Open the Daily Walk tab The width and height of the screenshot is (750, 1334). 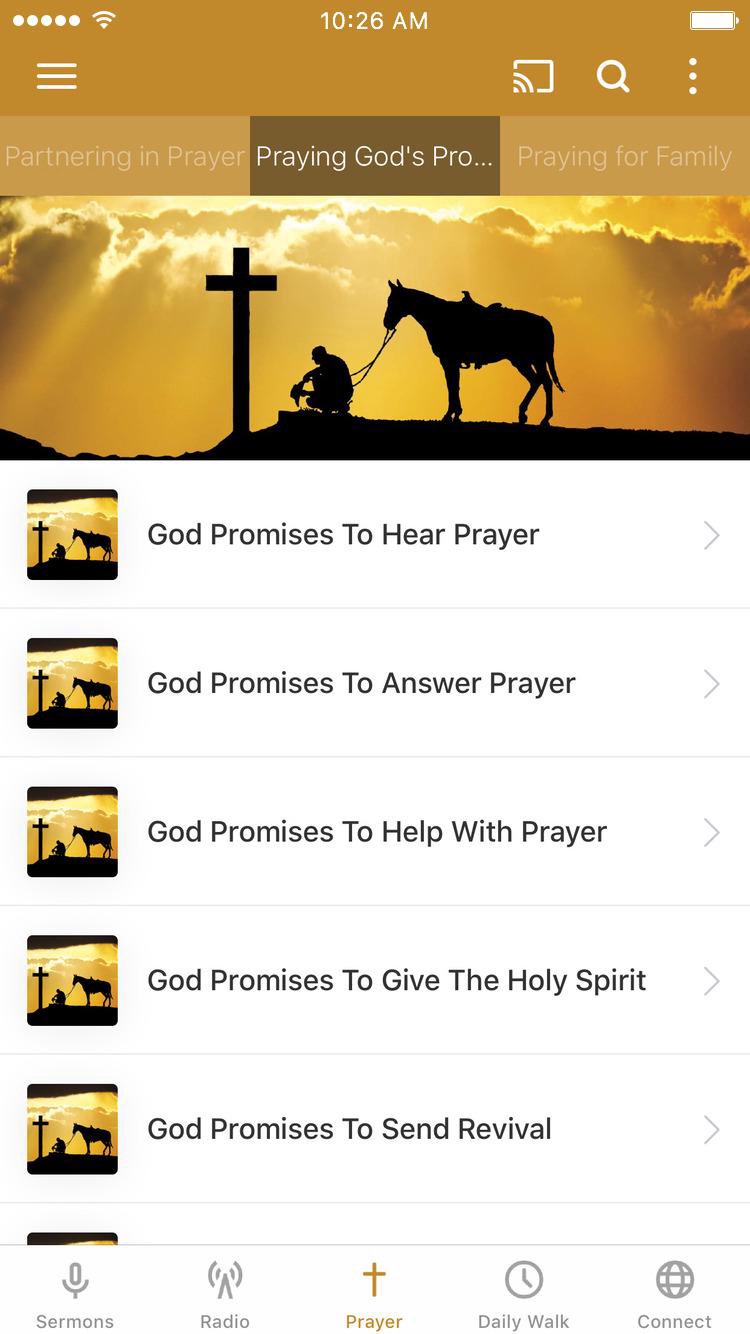(523, 1294)
